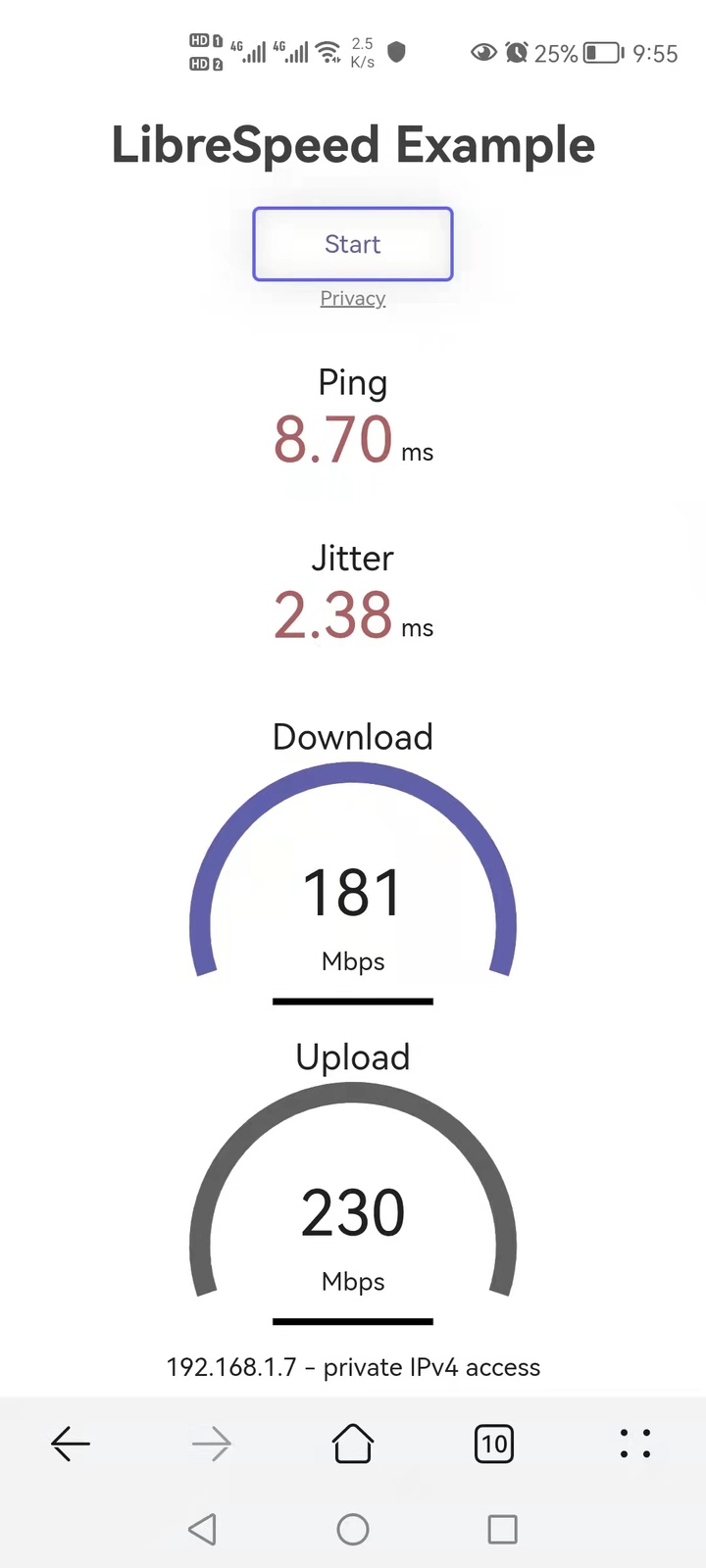Screen dimensions: 706x1568
Task: Open recent apps with the square key
Action: click(x=502, y=1529)
